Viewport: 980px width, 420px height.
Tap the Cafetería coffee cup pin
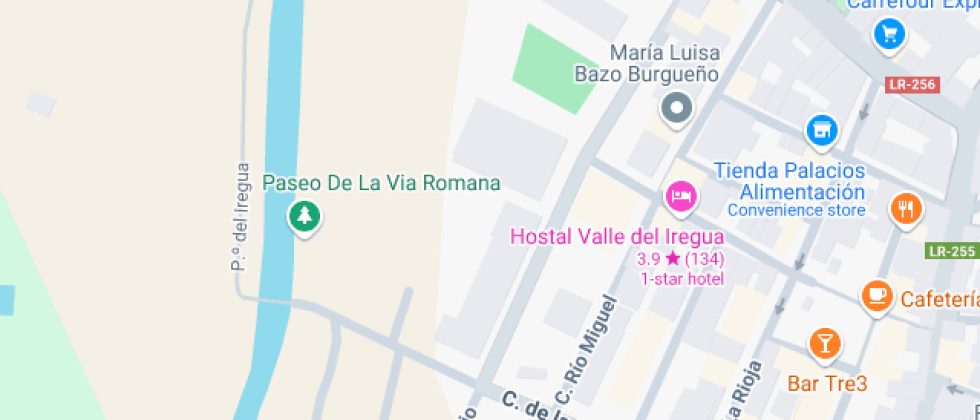[x=878, y=296]
